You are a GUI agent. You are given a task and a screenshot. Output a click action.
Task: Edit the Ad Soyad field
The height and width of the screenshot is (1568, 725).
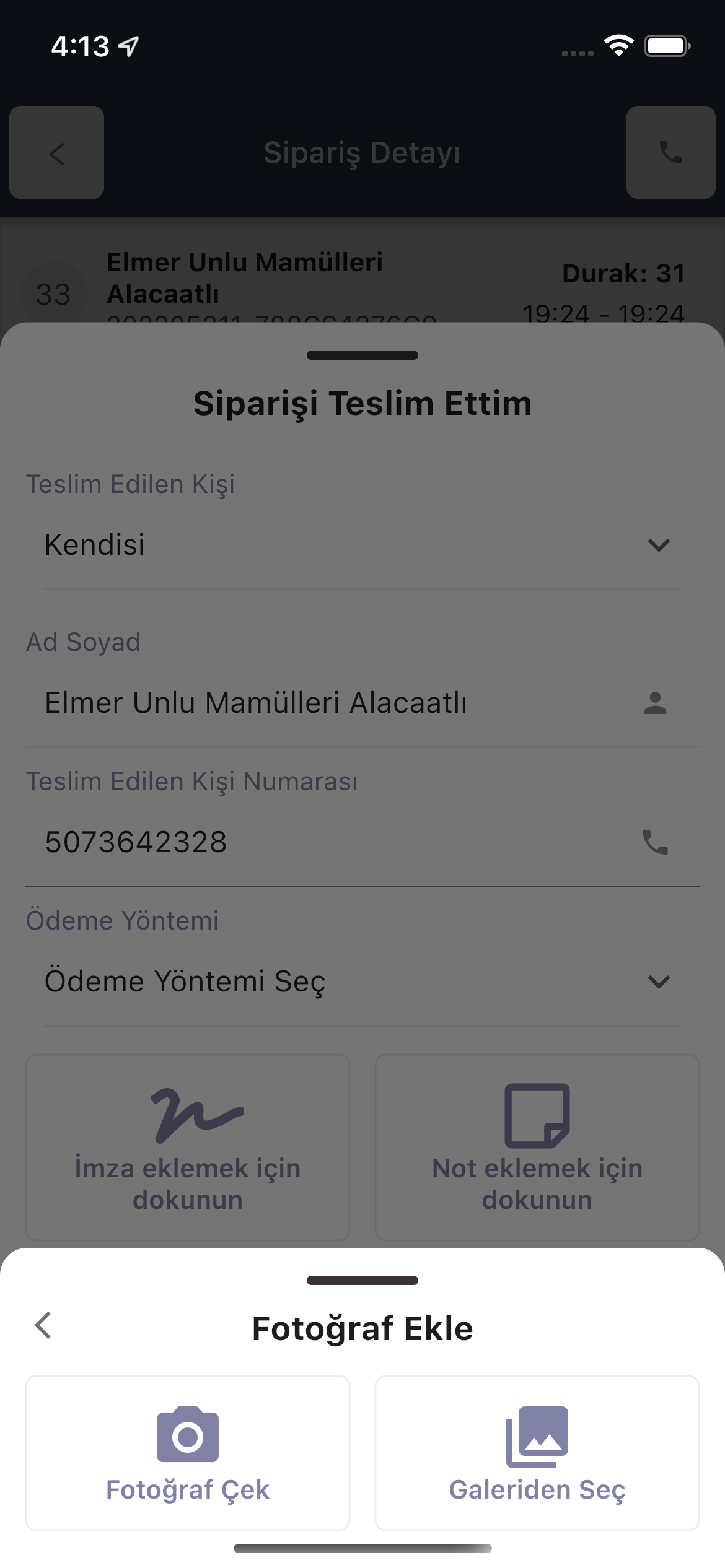click(362, 703)
